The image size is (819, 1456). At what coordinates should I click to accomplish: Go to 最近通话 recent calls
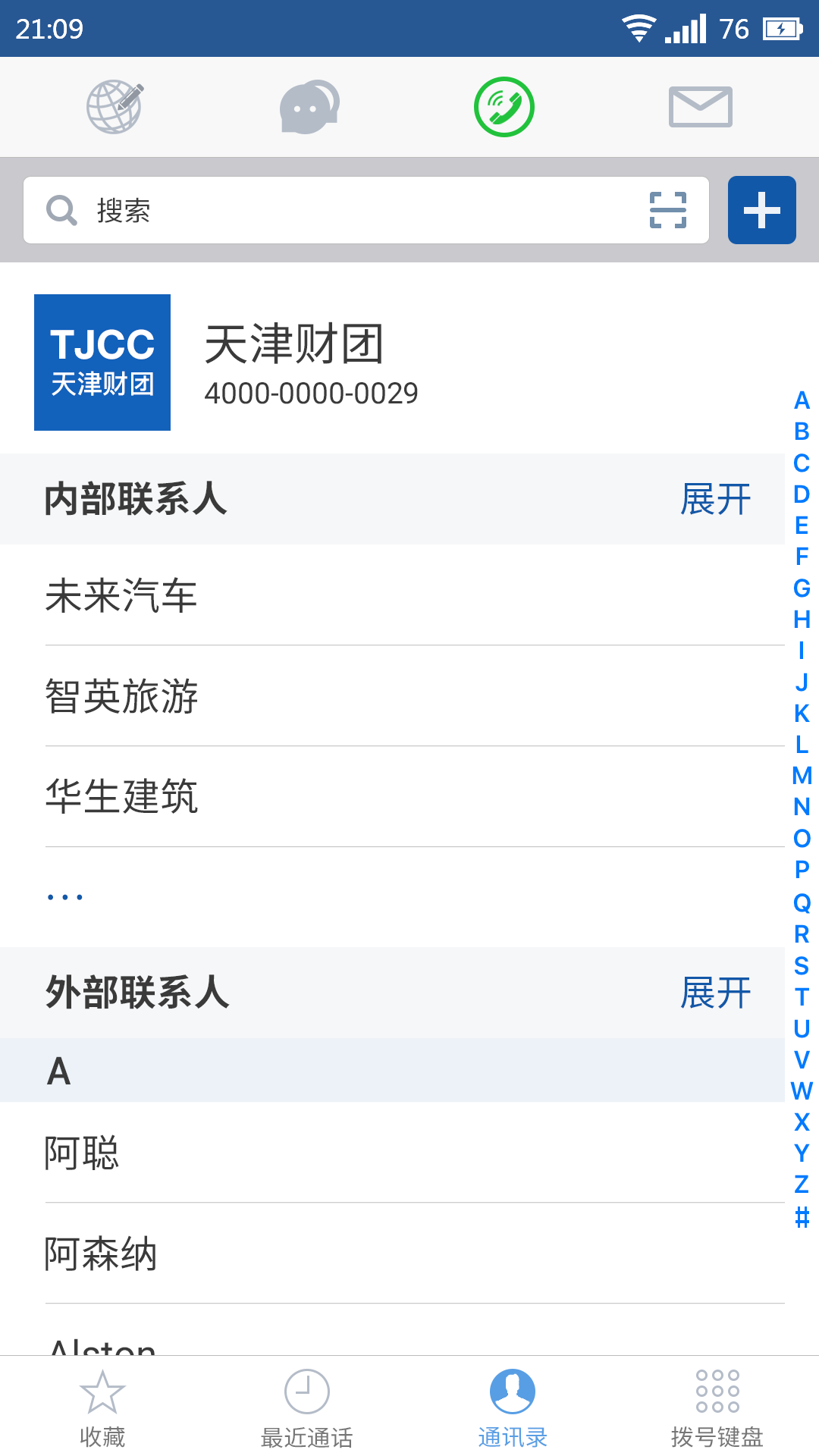pos(307,1407)
